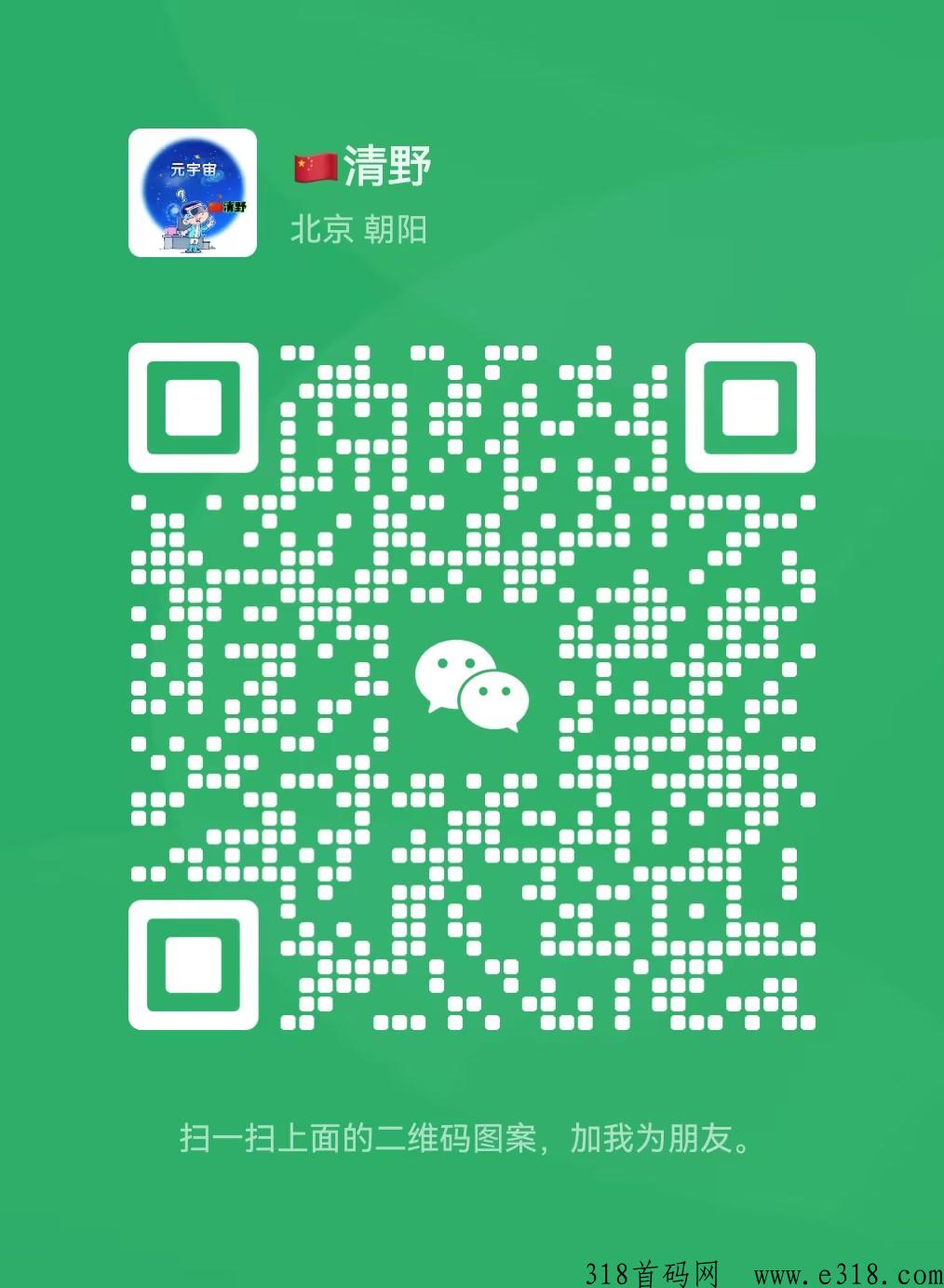Click the bottom-left QR position marker square
Screen dimensions: 944x1288
(194, 965)
